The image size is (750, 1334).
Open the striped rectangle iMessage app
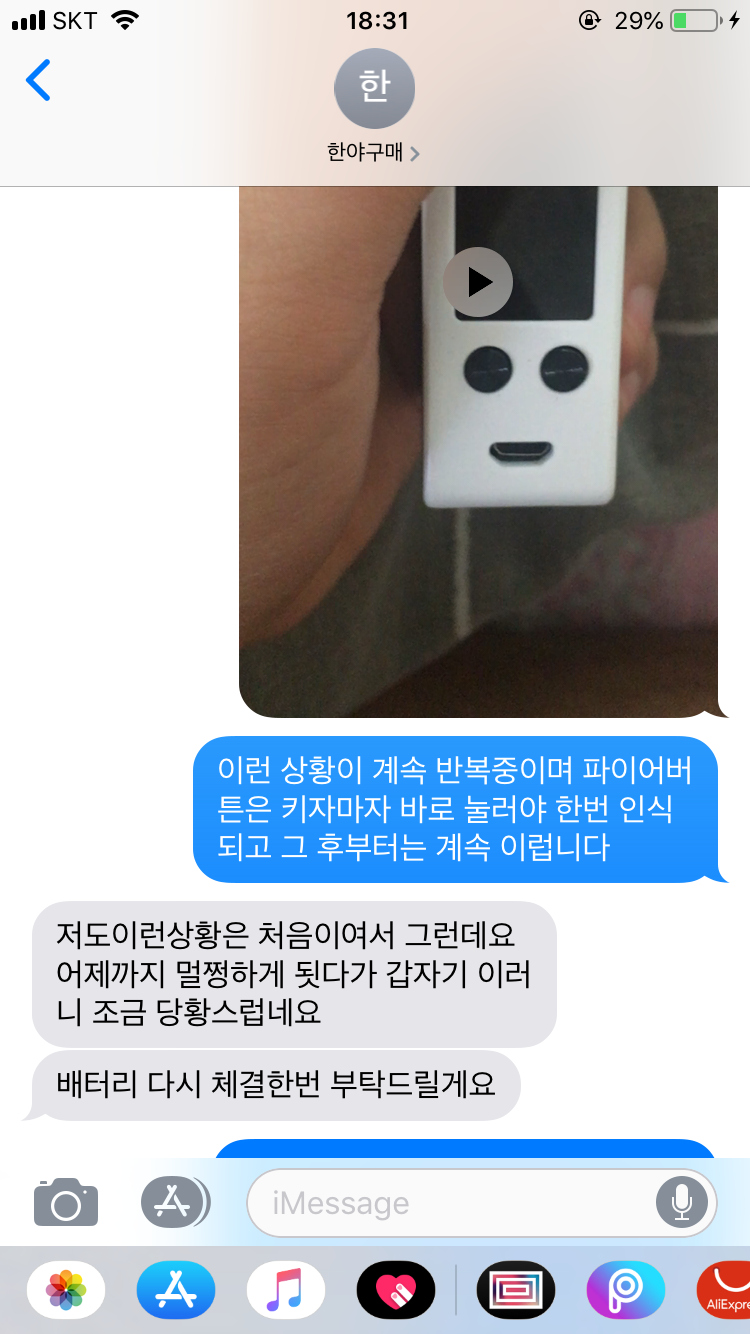516,1290
